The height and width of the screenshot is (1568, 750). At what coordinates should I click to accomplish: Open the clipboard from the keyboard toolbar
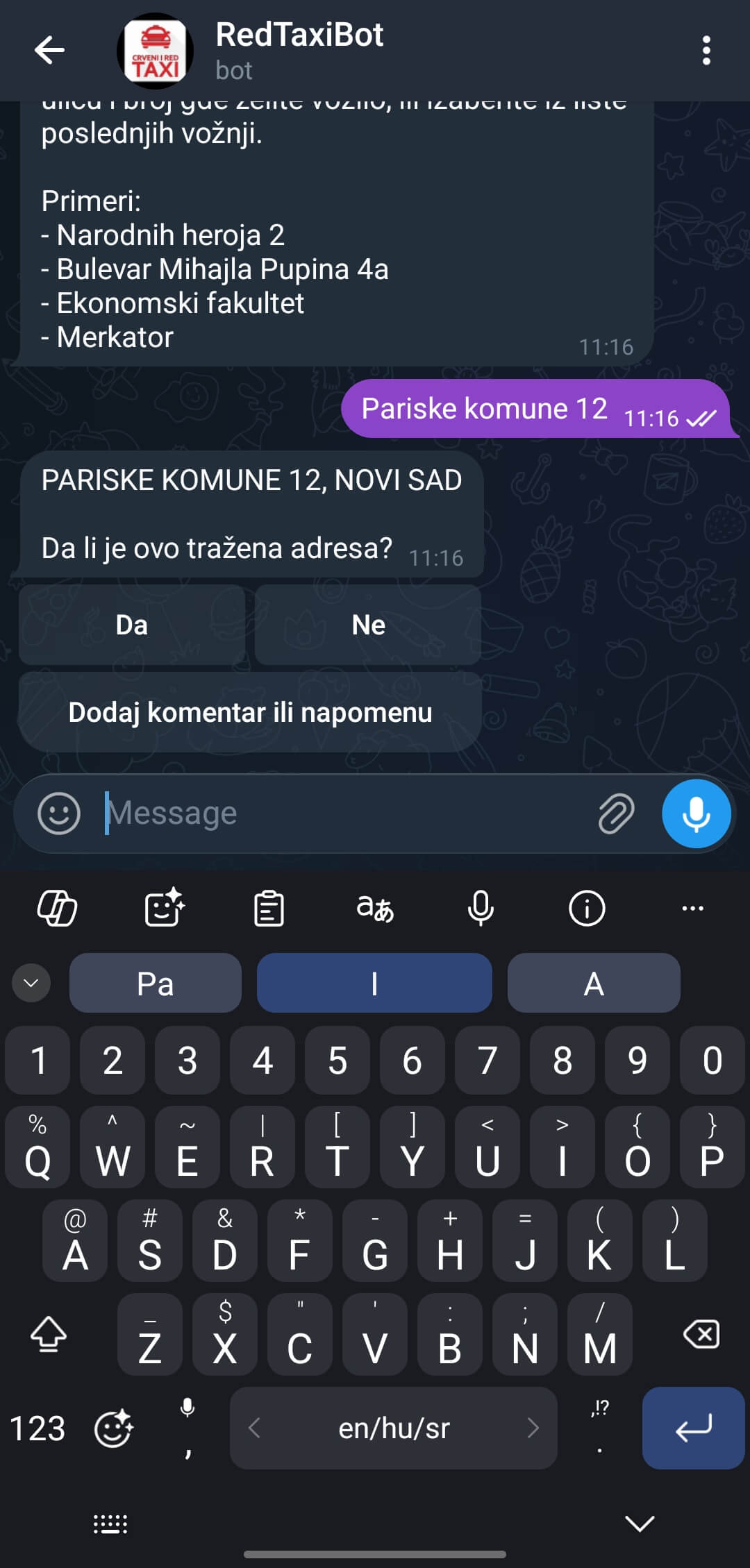pyautogui.click(x=269, y=907)
